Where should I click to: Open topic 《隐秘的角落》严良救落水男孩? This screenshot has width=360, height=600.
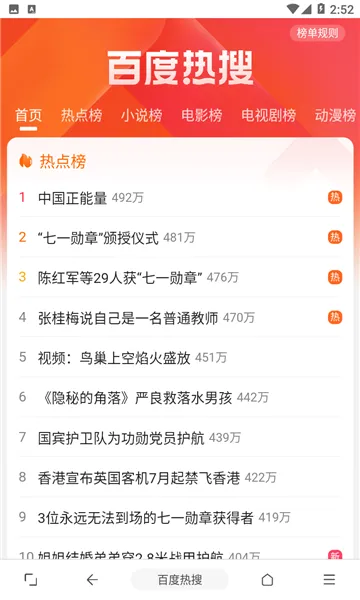pos(180,397)
